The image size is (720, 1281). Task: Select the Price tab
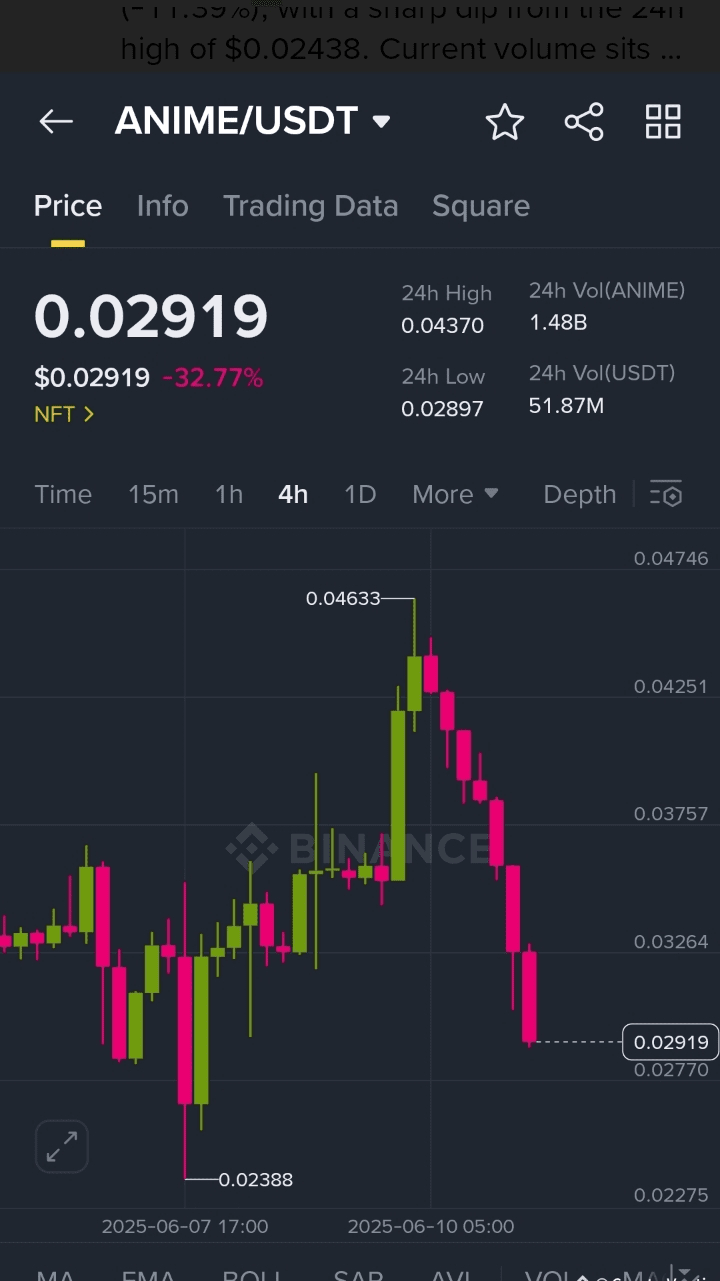pyautogui.click(x=68, y=206)
